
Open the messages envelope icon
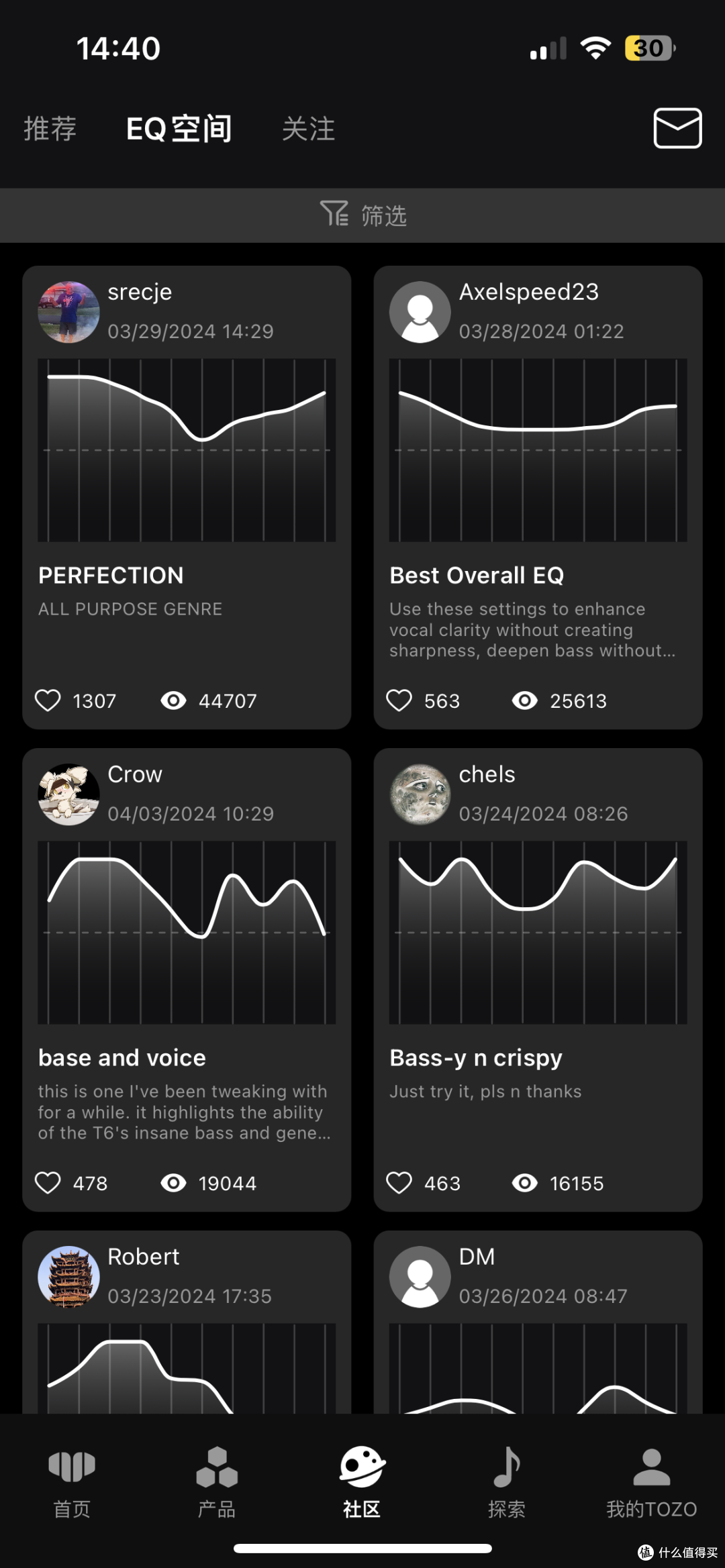[677, 128]
